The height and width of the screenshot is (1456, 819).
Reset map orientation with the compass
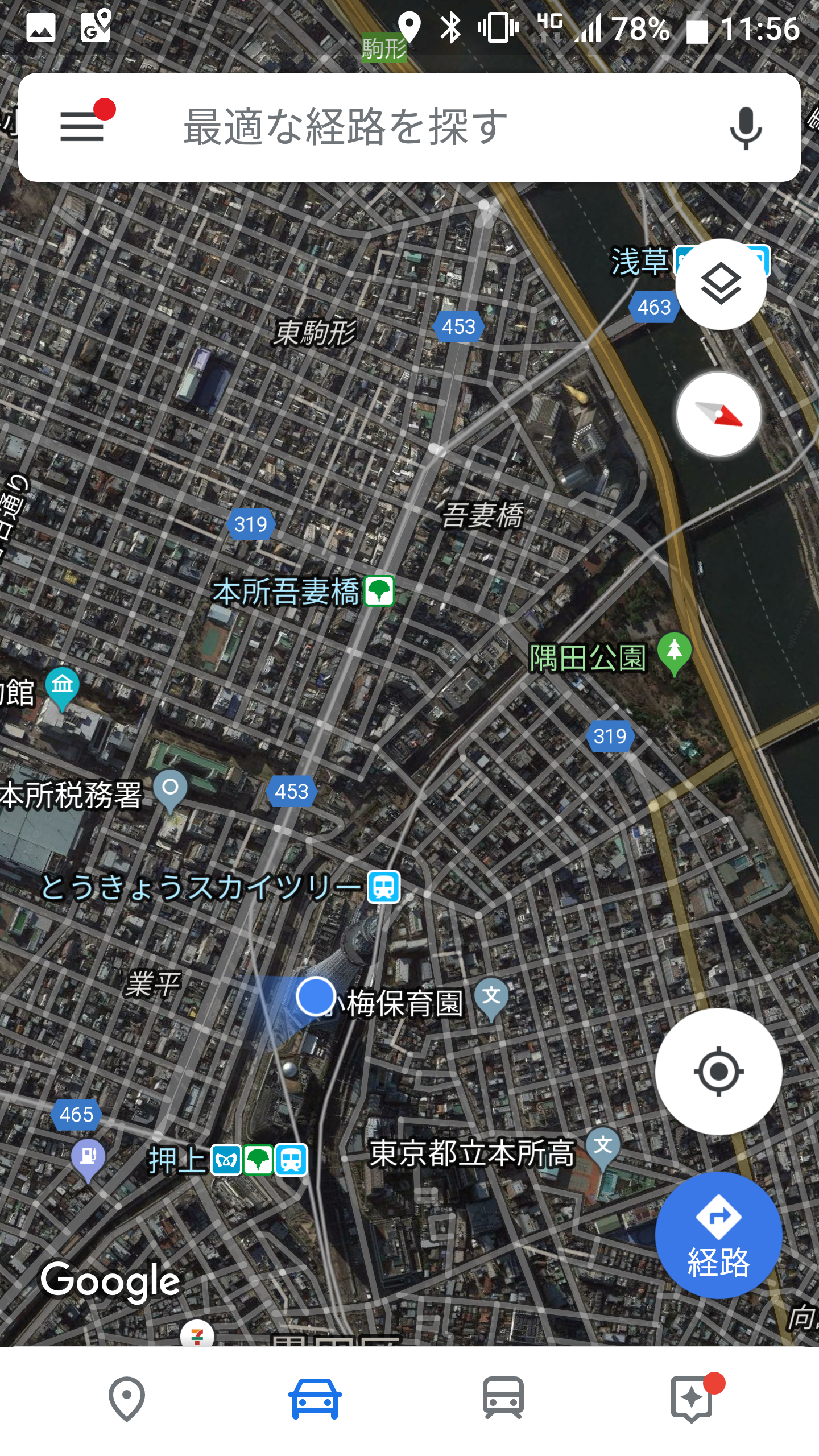pyautogui.click(x=719, y=414)
